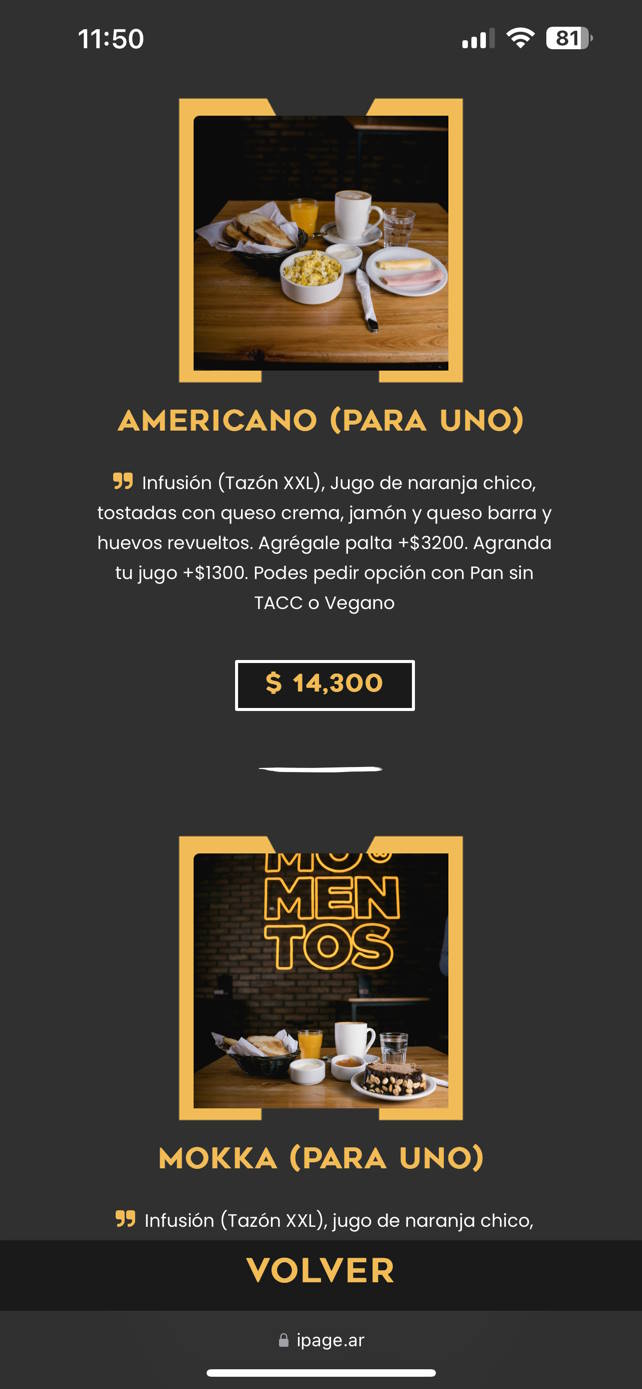Open the Mokka breakfast photo

pos(320,978)
